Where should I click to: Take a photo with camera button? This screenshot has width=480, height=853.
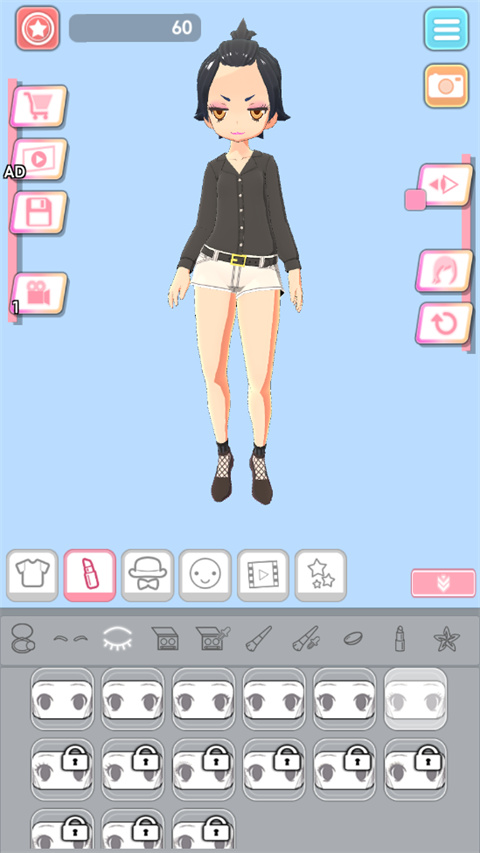(x=446, y=85)
